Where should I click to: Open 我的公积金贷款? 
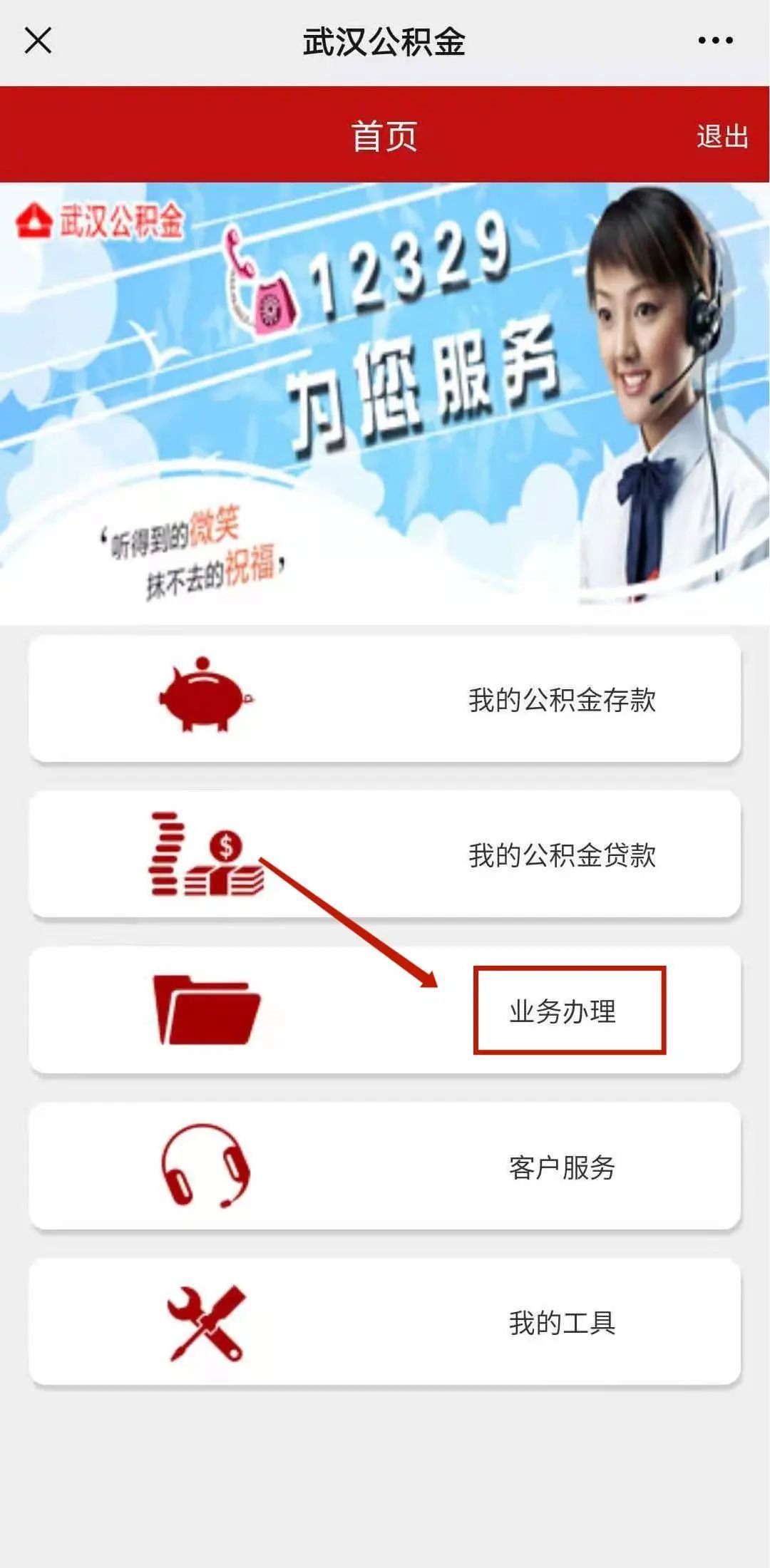pyautogui.click(x=385, y=855)
